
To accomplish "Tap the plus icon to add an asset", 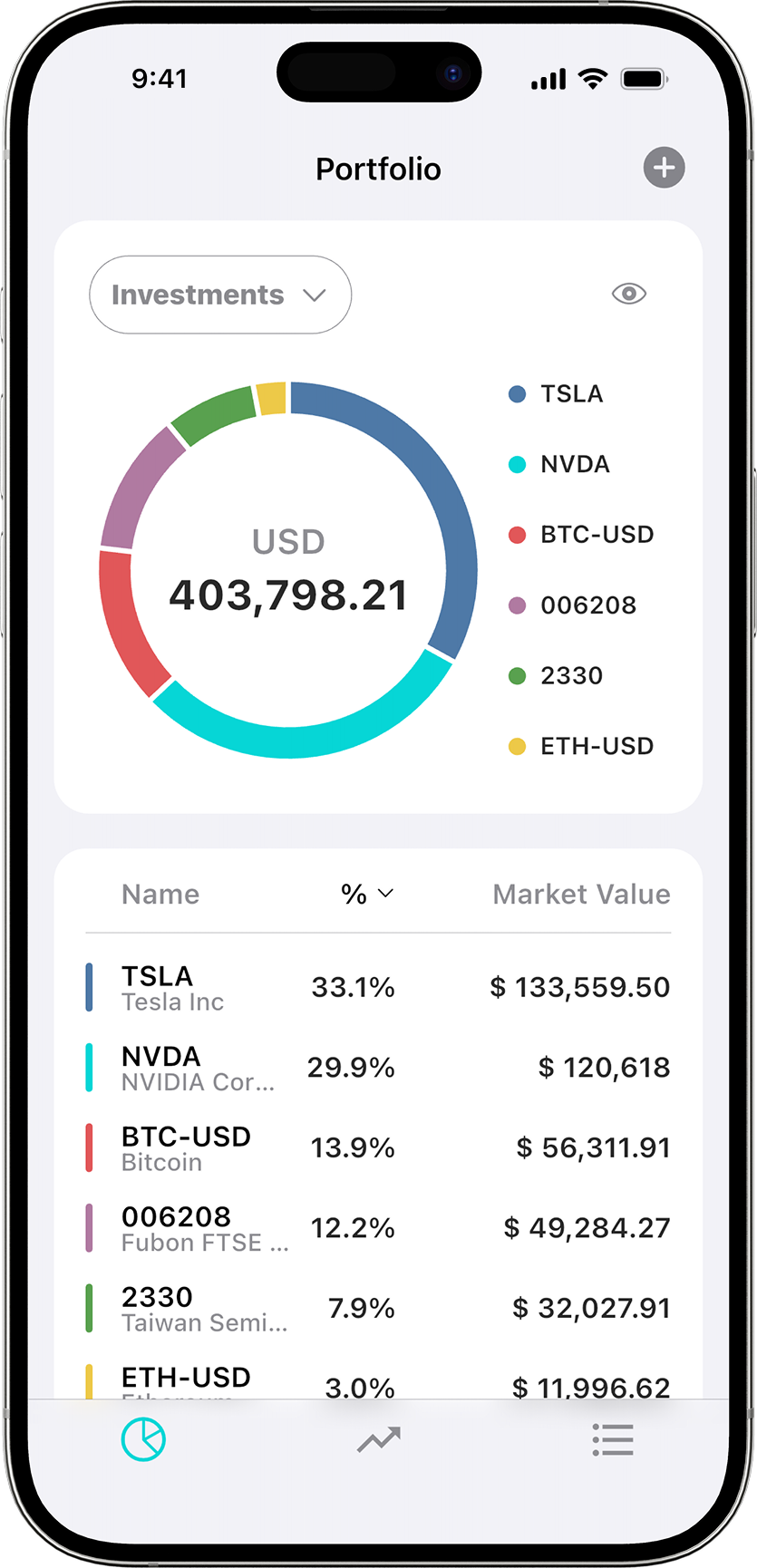I will [664, 168].
